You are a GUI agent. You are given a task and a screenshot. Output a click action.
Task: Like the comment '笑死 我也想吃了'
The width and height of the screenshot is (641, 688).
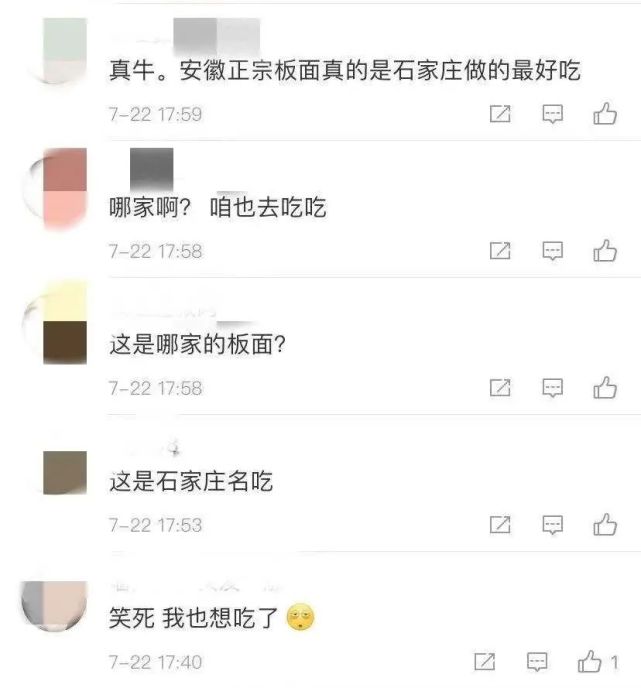tap(590, 662)
